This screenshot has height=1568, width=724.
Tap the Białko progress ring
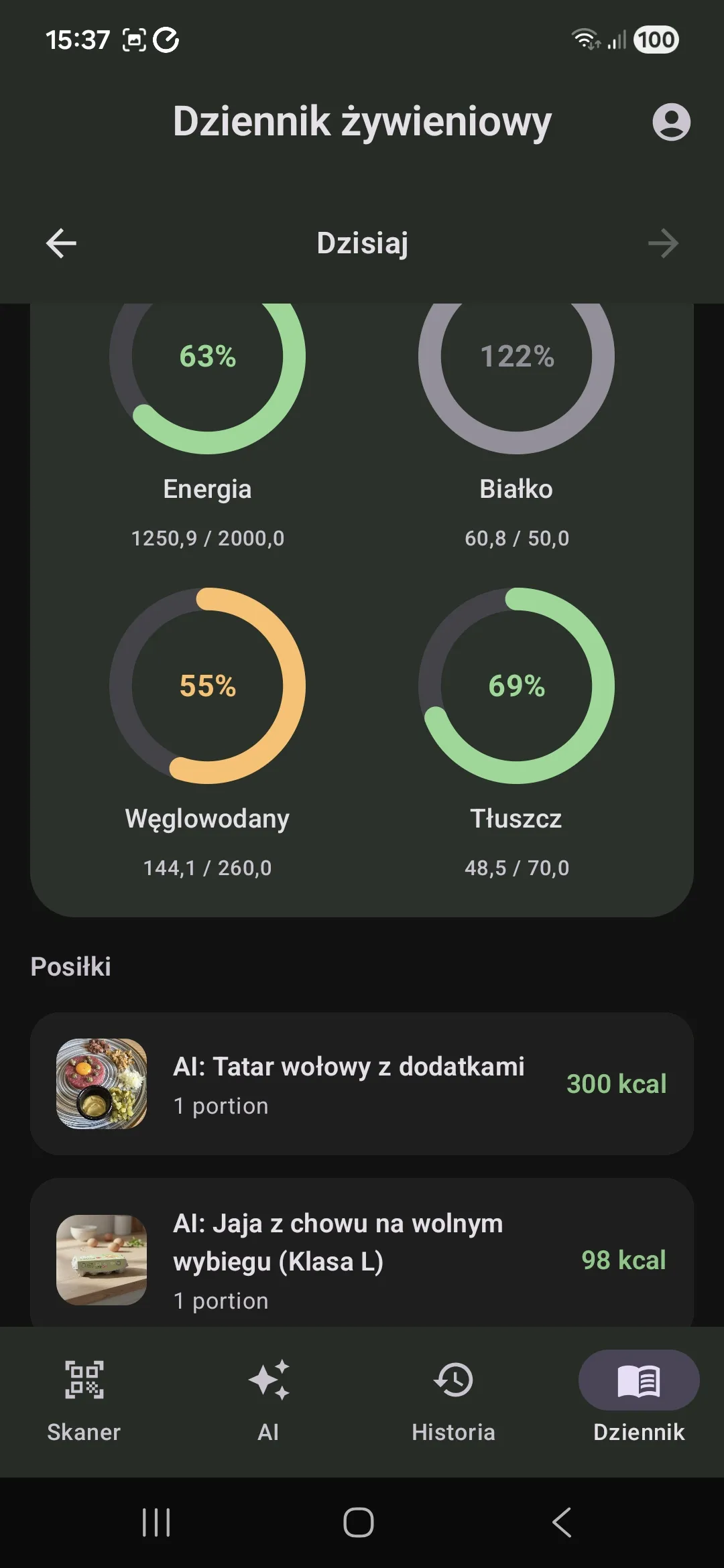click(518, 357)
